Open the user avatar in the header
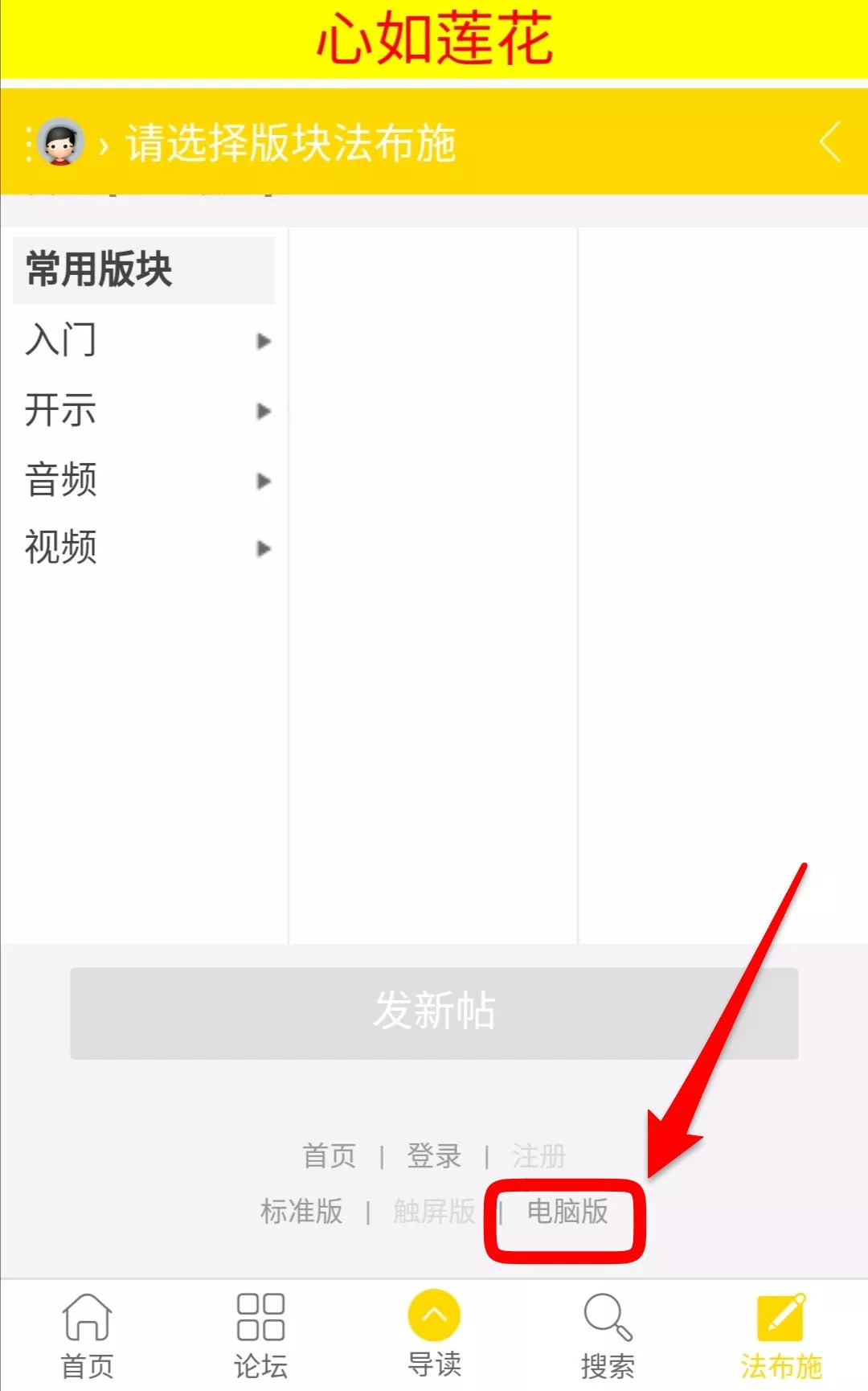 pyautogui.click(x=60, y=142)
